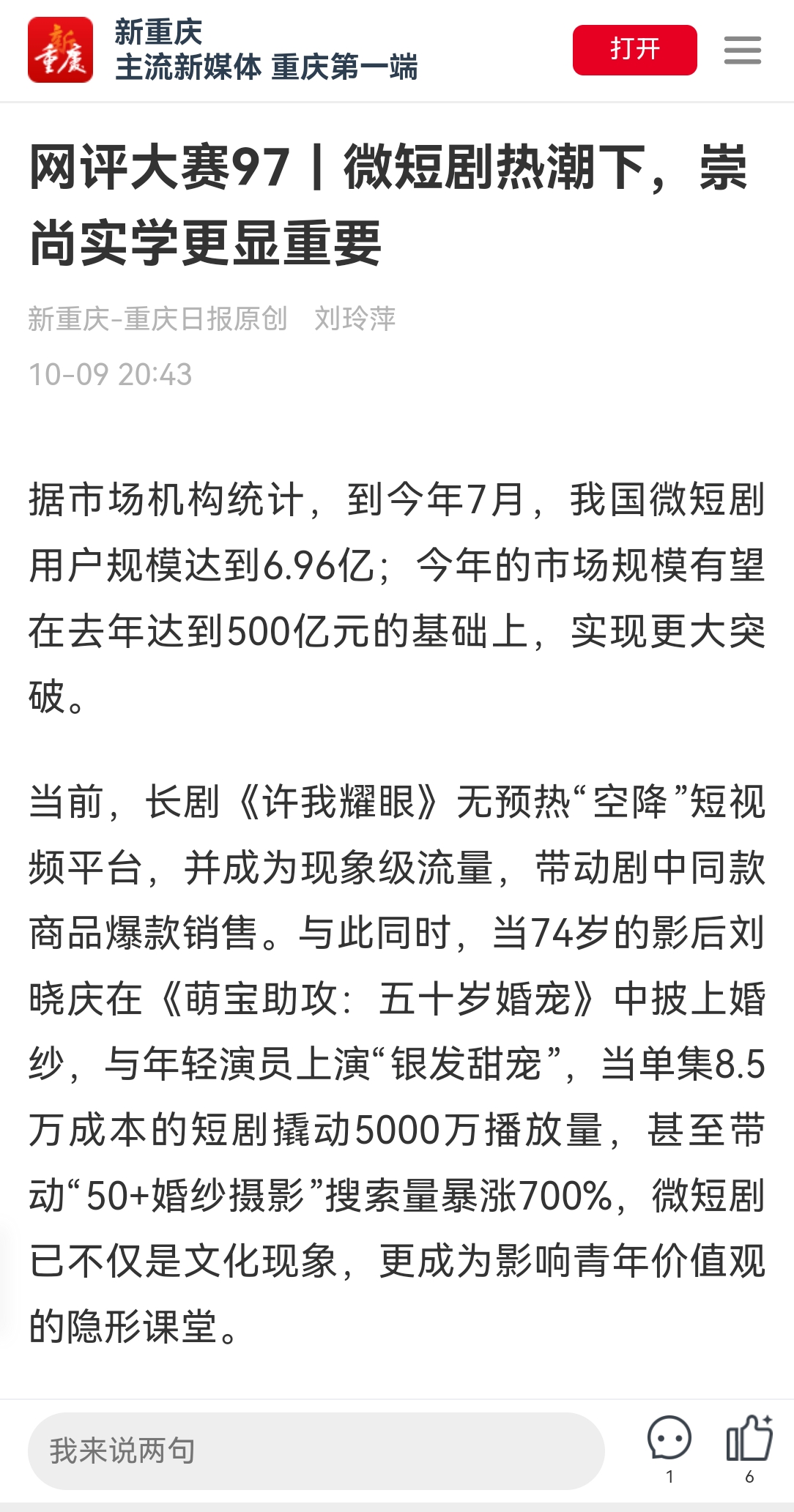Open the hamburger menu

pyautogui.click(x=742, y=50)
